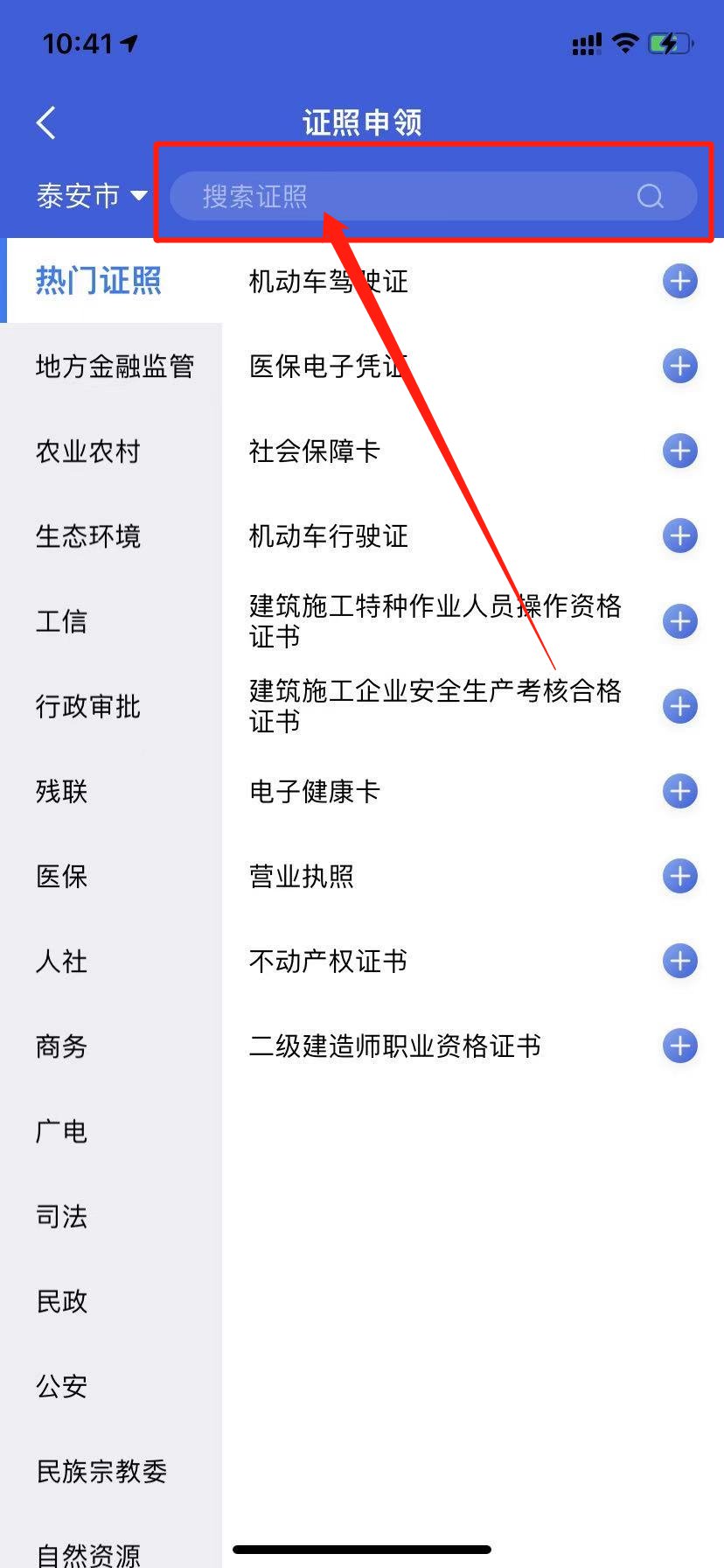Open the 泰安市 city dropdown
This screenshot has height=1568, width=724.
coord(91,196)
